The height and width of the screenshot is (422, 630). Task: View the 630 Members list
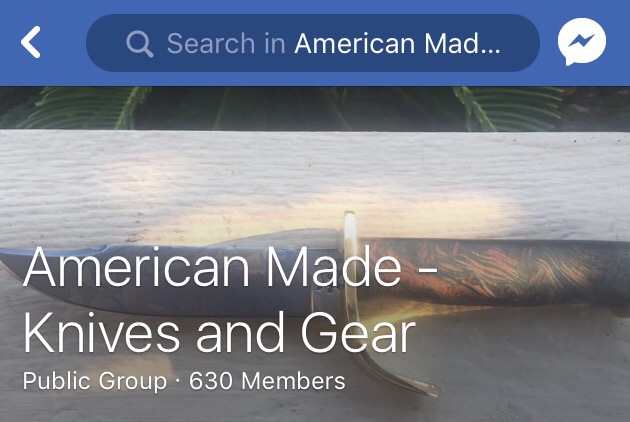point(267,381)
